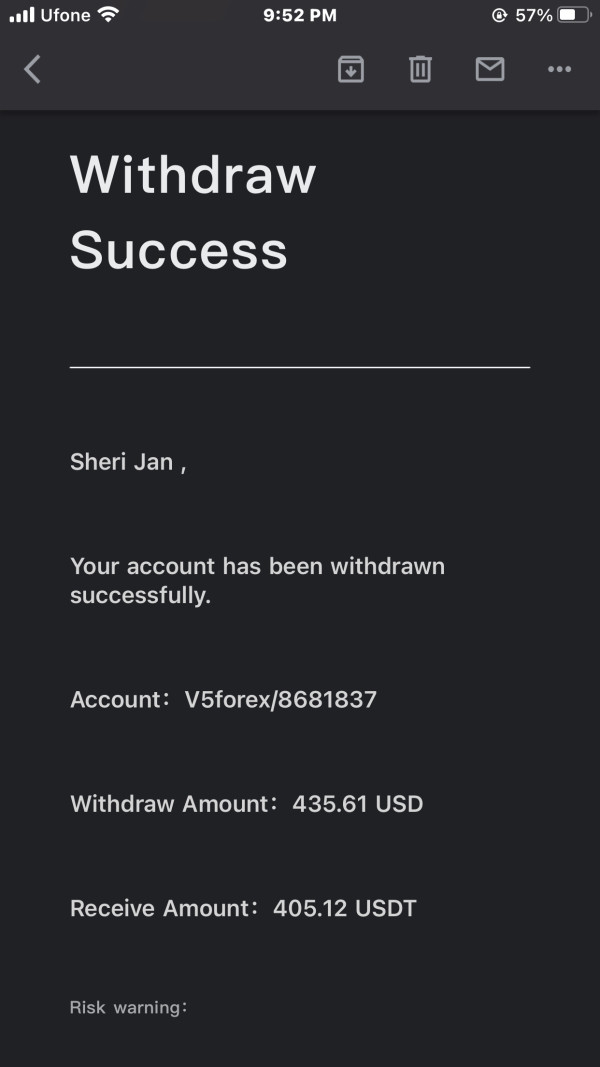Delete this email with trash icon
Viewport: 600px width, 1067px height.
(x=420, y=69)
